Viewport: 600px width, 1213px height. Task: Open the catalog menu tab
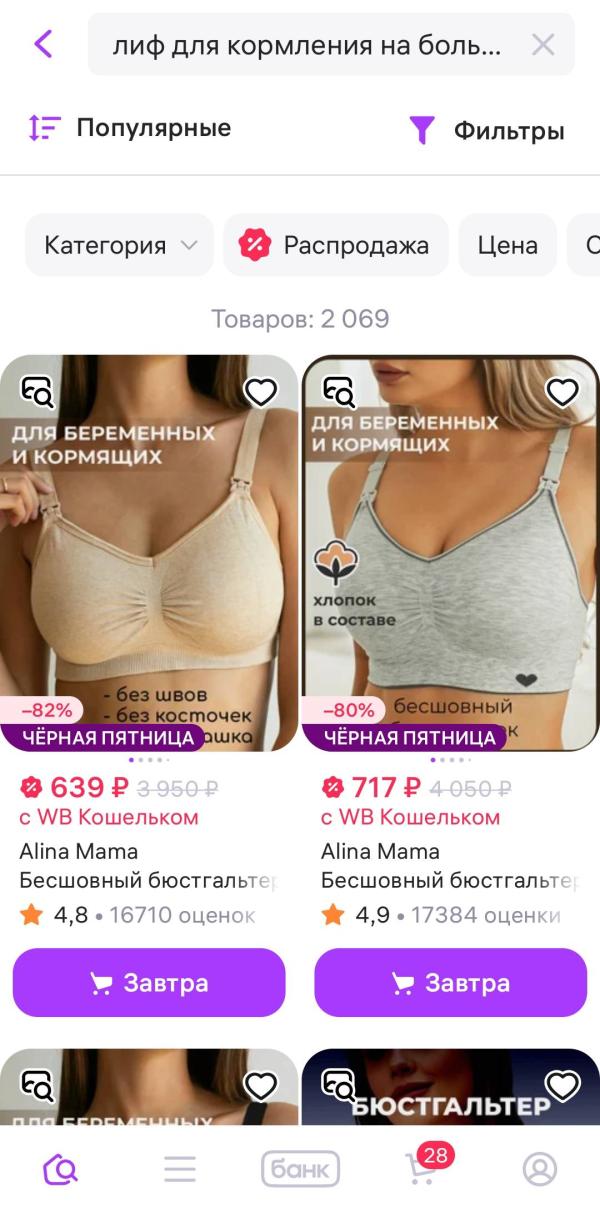coord(180,1168)
